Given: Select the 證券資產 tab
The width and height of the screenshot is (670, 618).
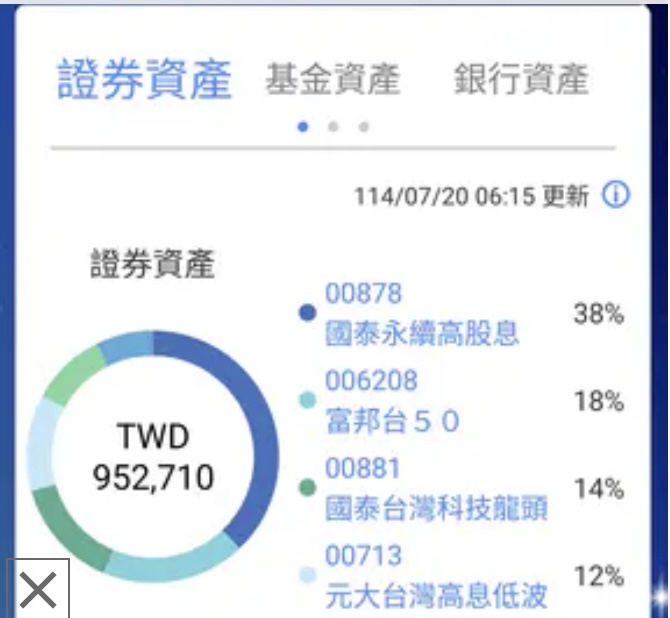Looking at the screenshot, I should [x=144, y=79].
